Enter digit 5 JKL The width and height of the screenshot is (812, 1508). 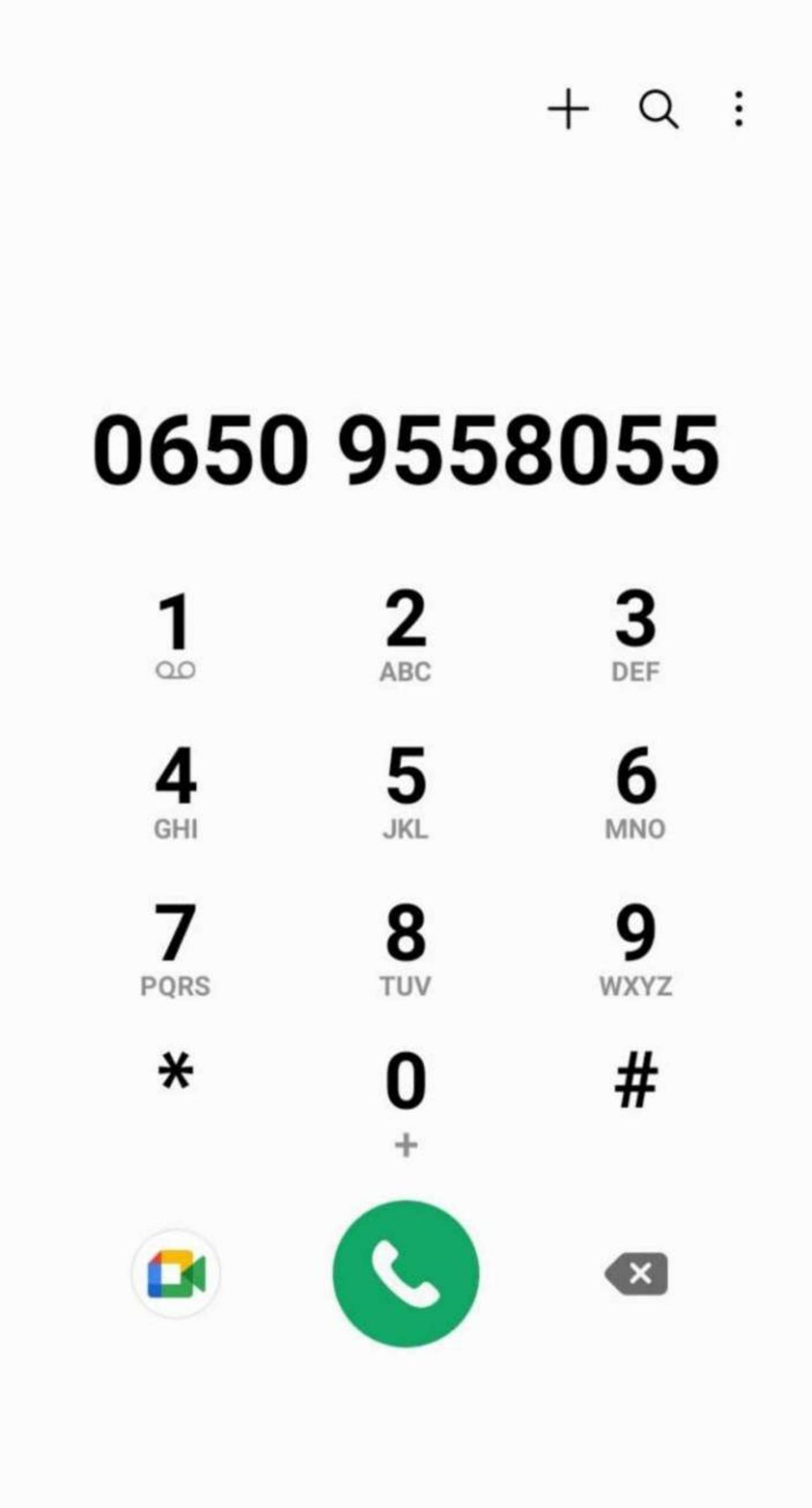pos(405,793)
